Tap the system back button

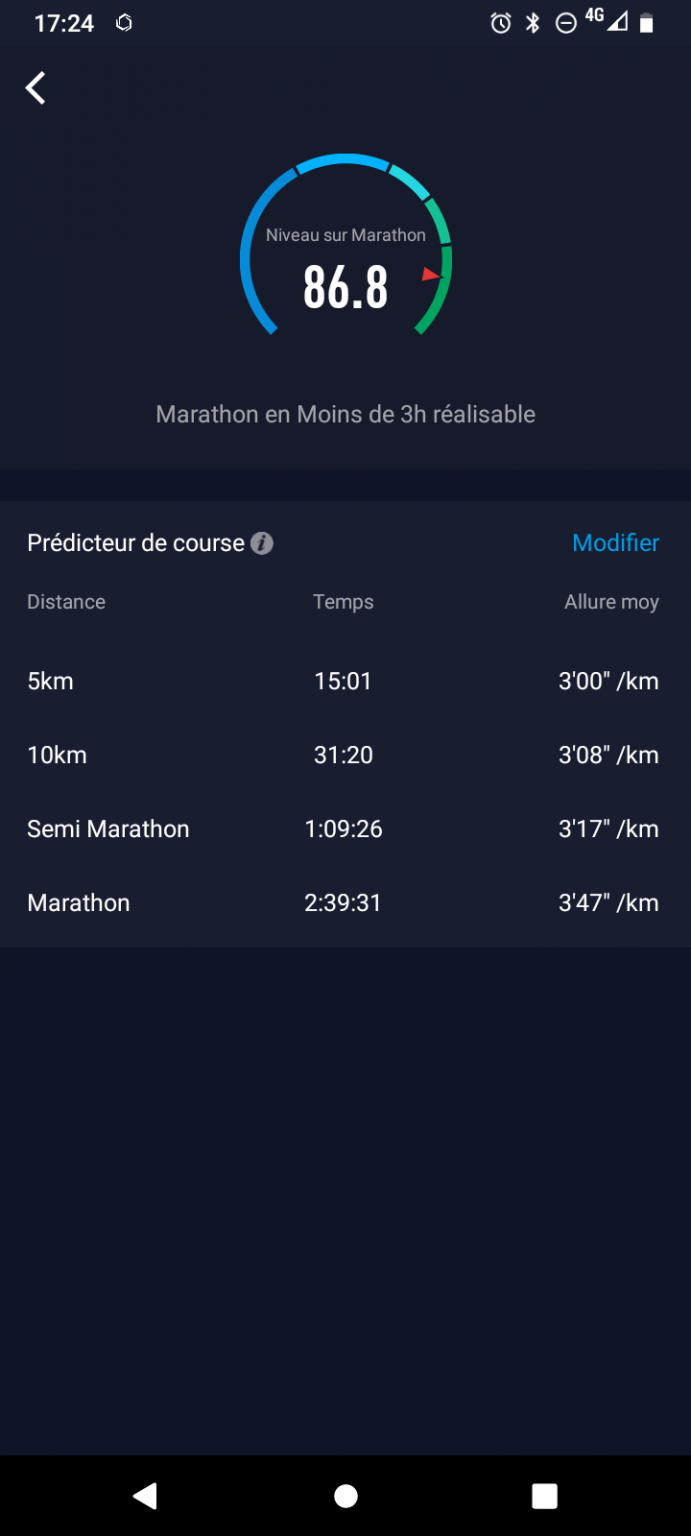(146, 1495)
